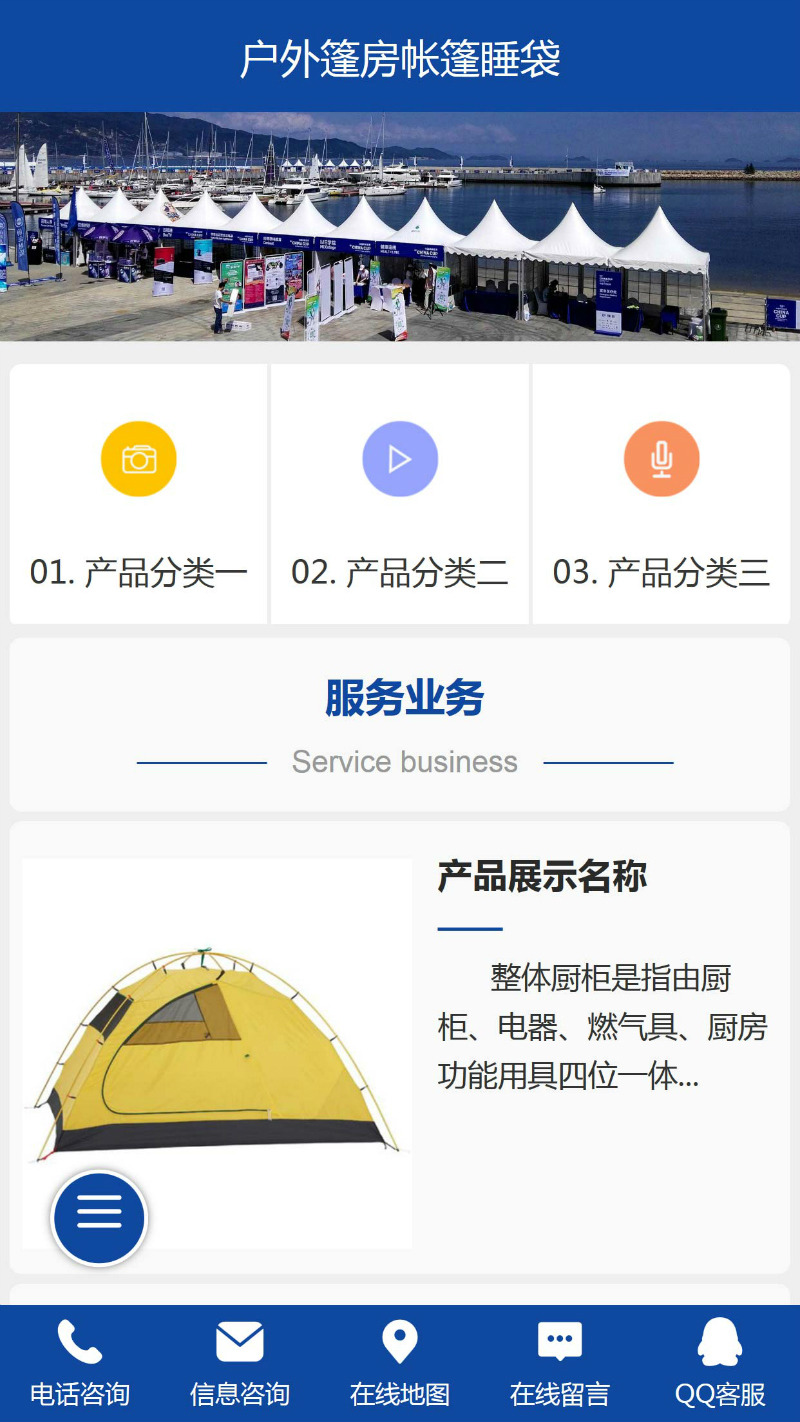Image resolution: width=800 pixels, height=1422 pixels.
Task: Go to 在线留言 message board
Action: [560, 1362]
